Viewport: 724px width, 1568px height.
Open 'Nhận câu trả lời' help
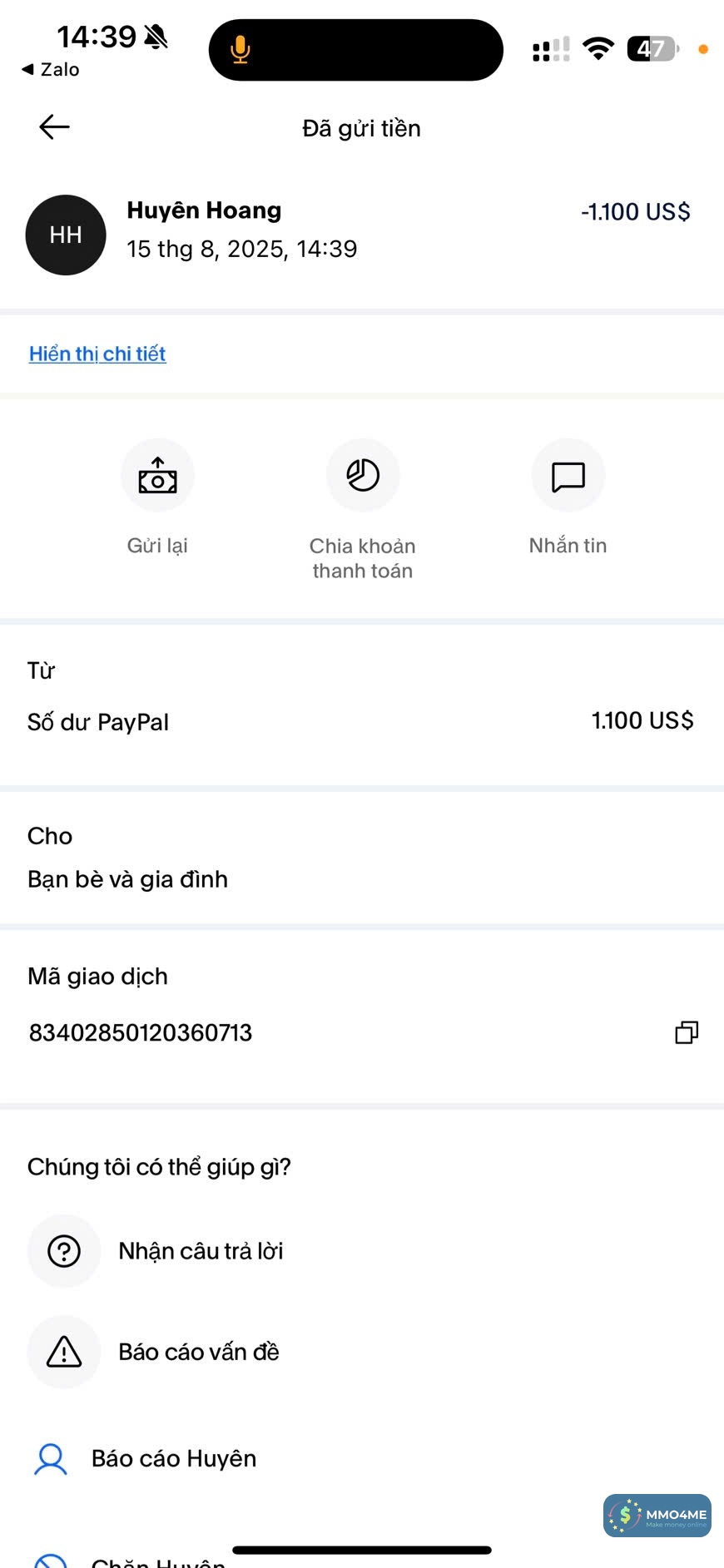tap(200, 1251)
